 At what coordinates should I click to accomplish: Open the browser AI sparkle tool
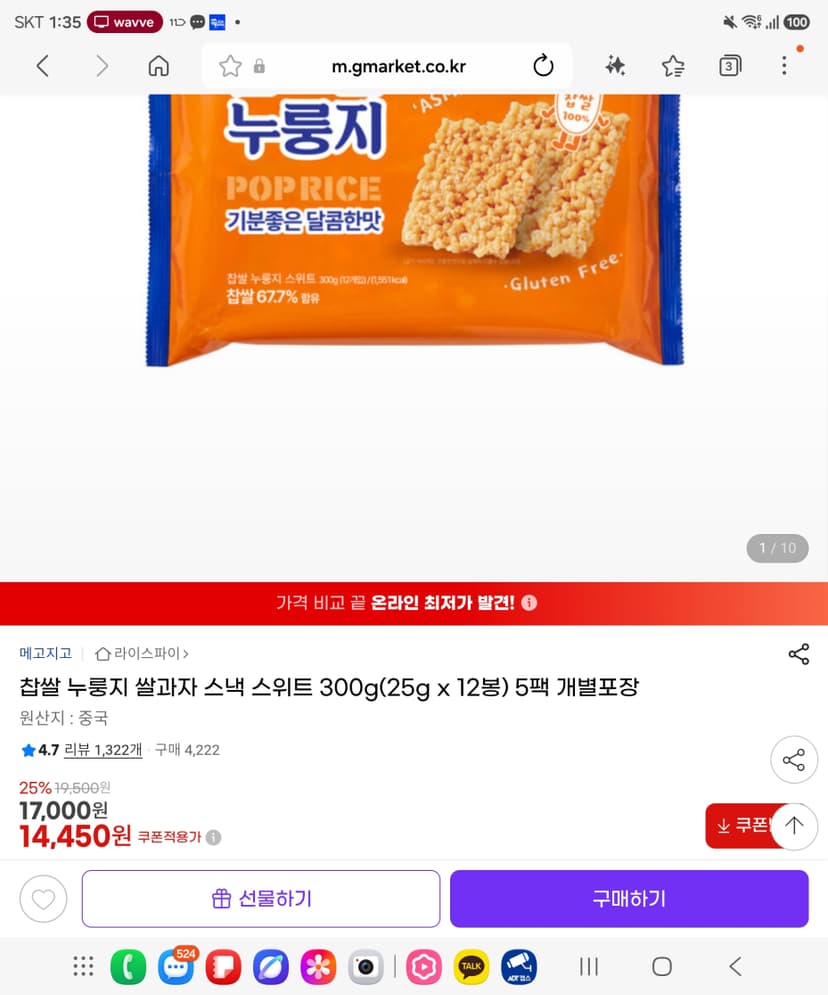615,65
